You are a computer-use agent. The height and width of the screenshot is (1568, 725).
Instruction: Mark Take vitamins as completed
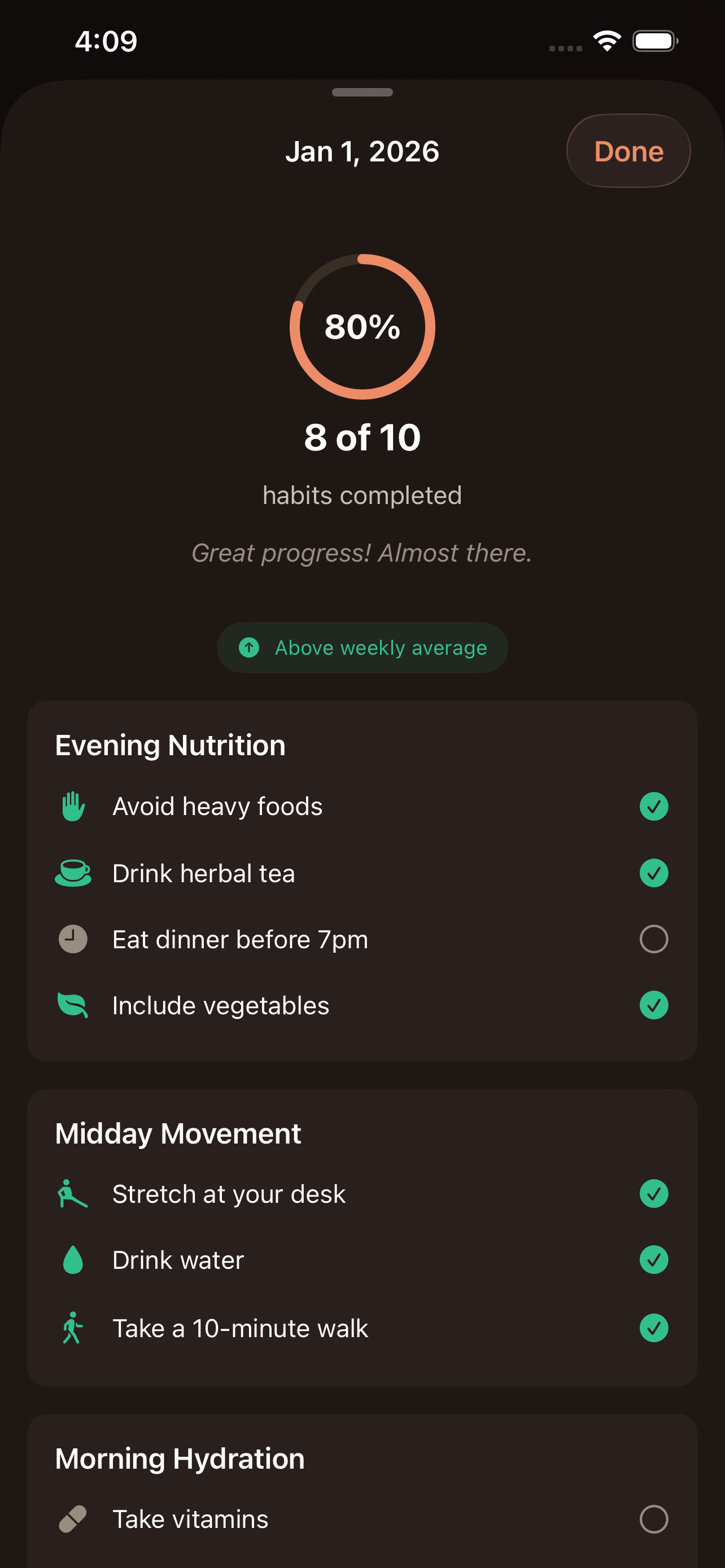(x=654, y=1519)
